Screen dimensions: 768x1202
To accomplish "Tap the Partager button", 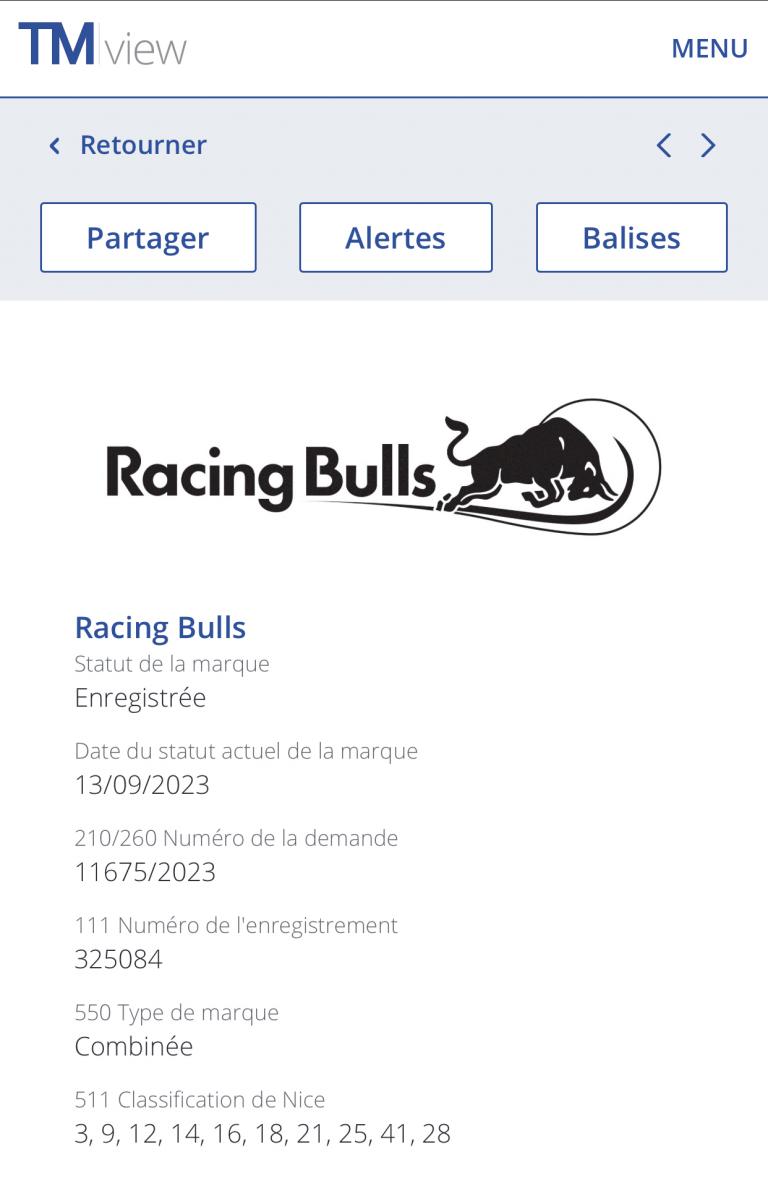I will point(148,238).
